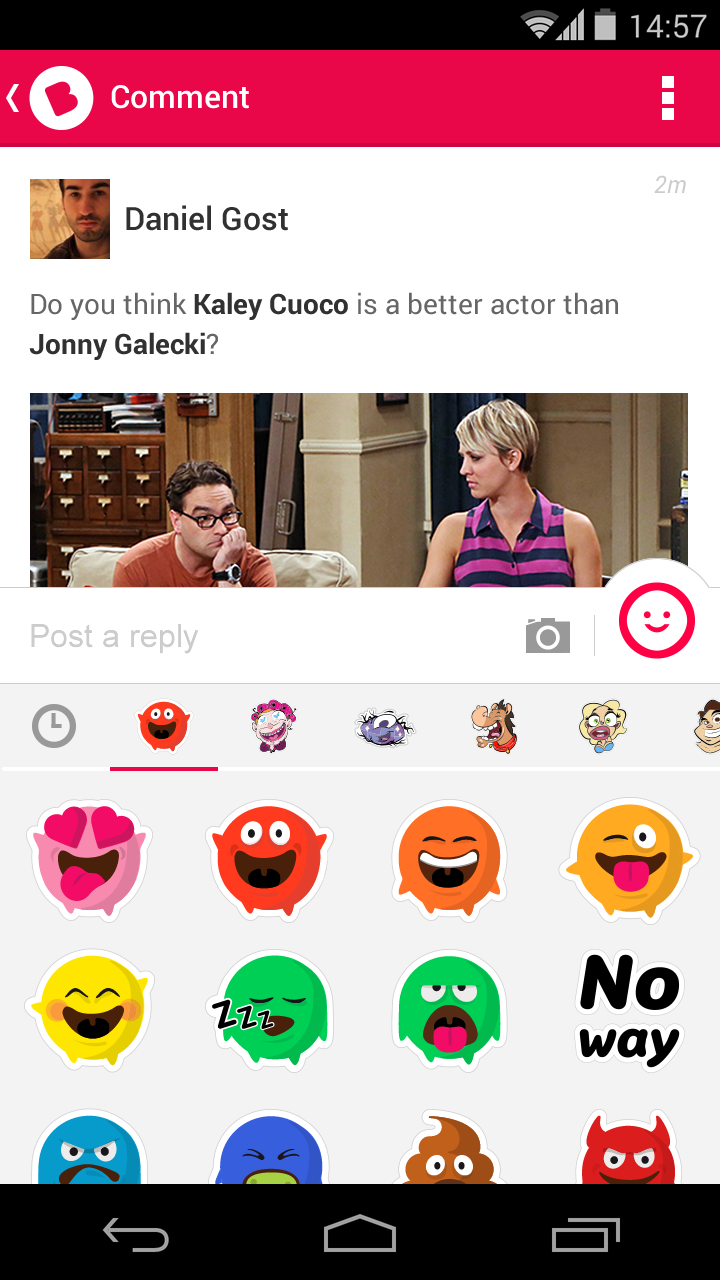Send the heart-eyes pink sticker
Screen dimensions: 720x1280
click(88, 860)
